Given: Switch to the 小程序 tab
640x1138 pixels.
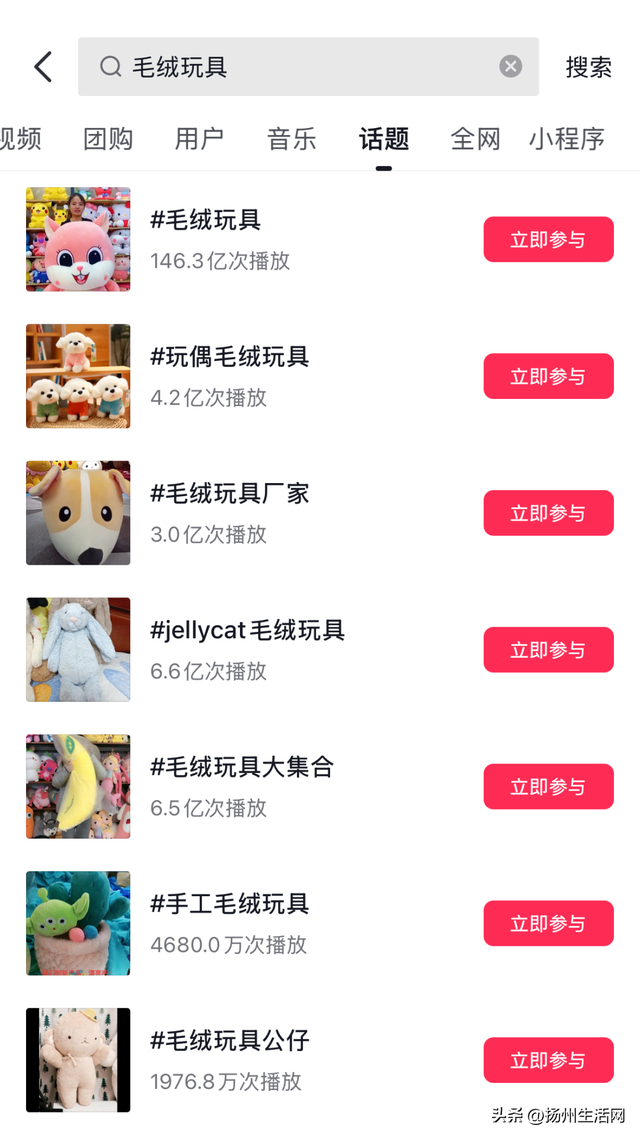Looking at the screenshot, I should (x=567, y=139).
